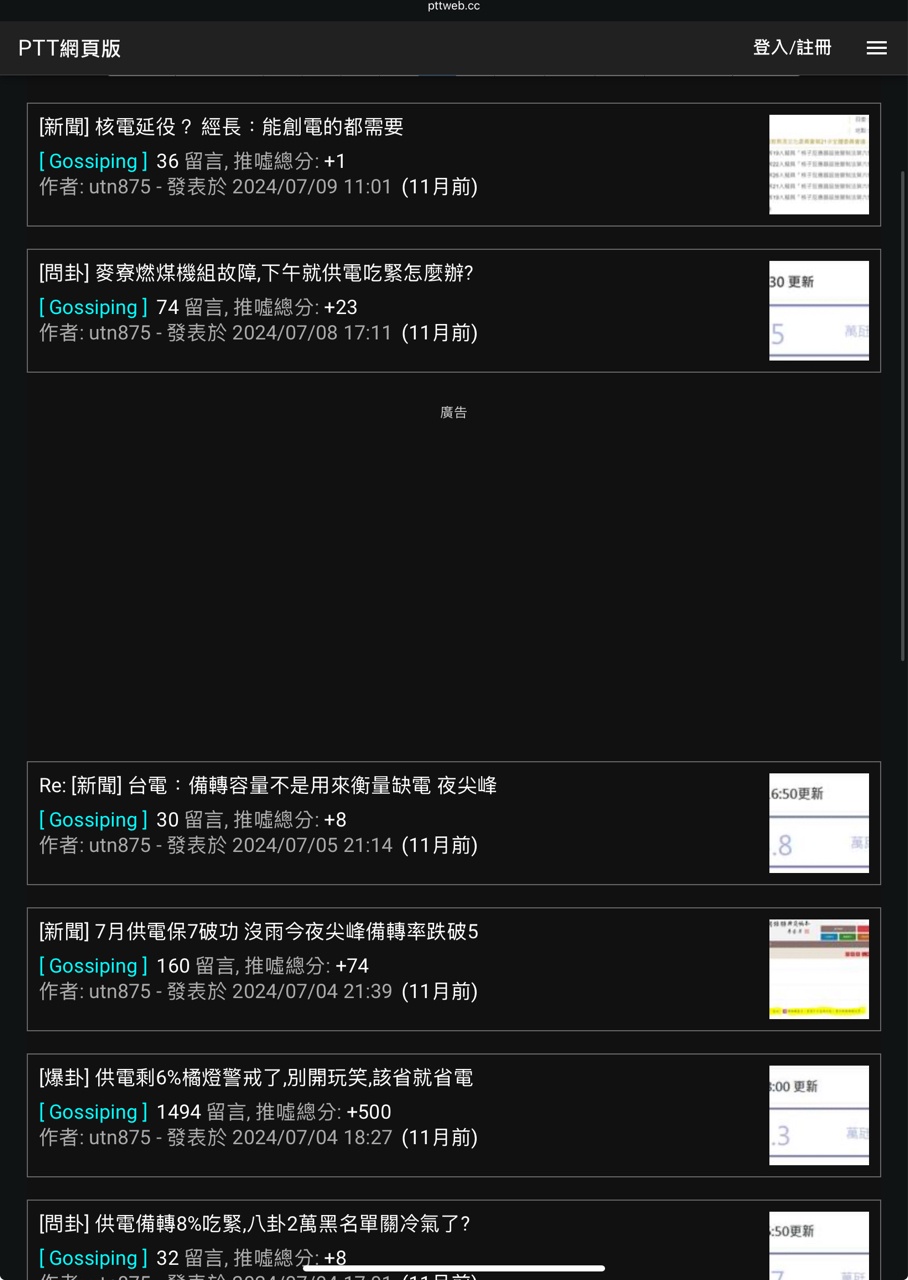
Task: Go to PTT網頁版 home
Action: coord(69,48)
